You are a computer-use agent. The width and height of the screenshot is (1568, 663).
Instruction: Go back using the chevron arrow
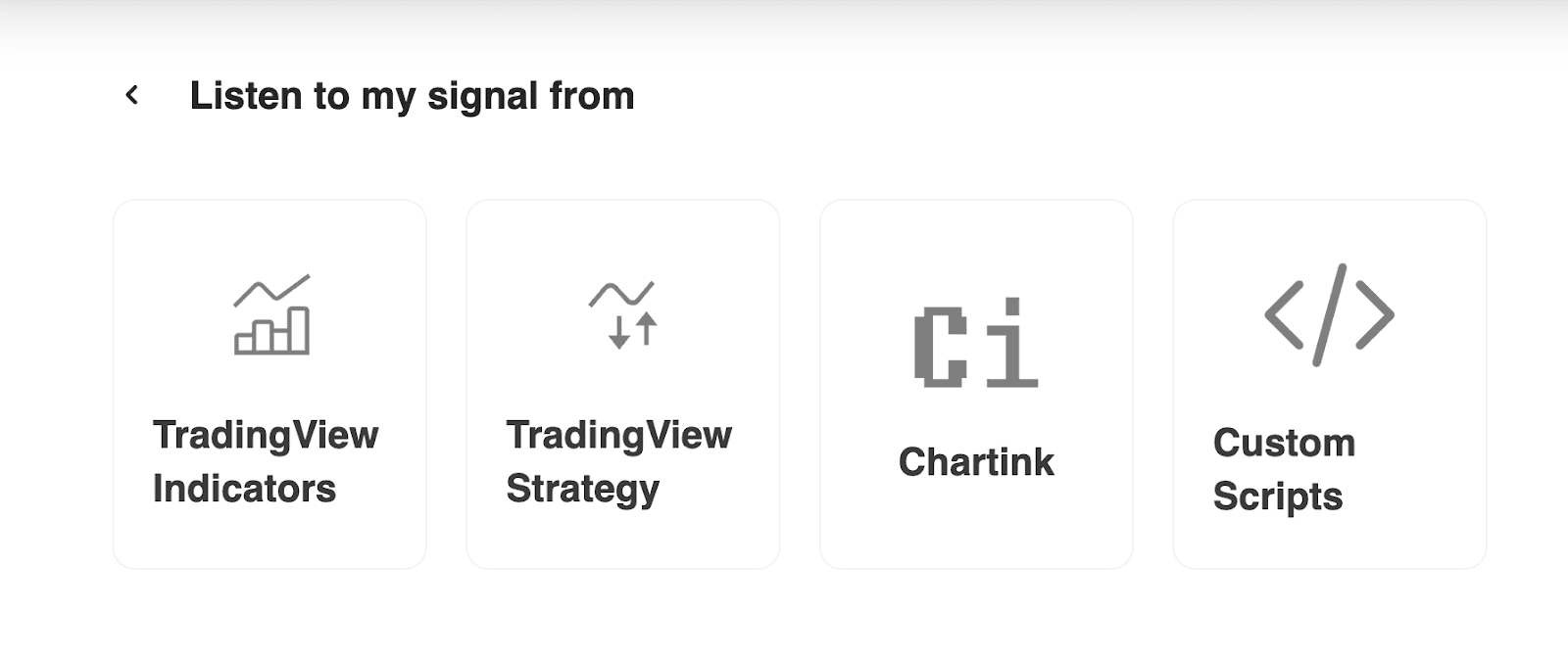point(132,95)
